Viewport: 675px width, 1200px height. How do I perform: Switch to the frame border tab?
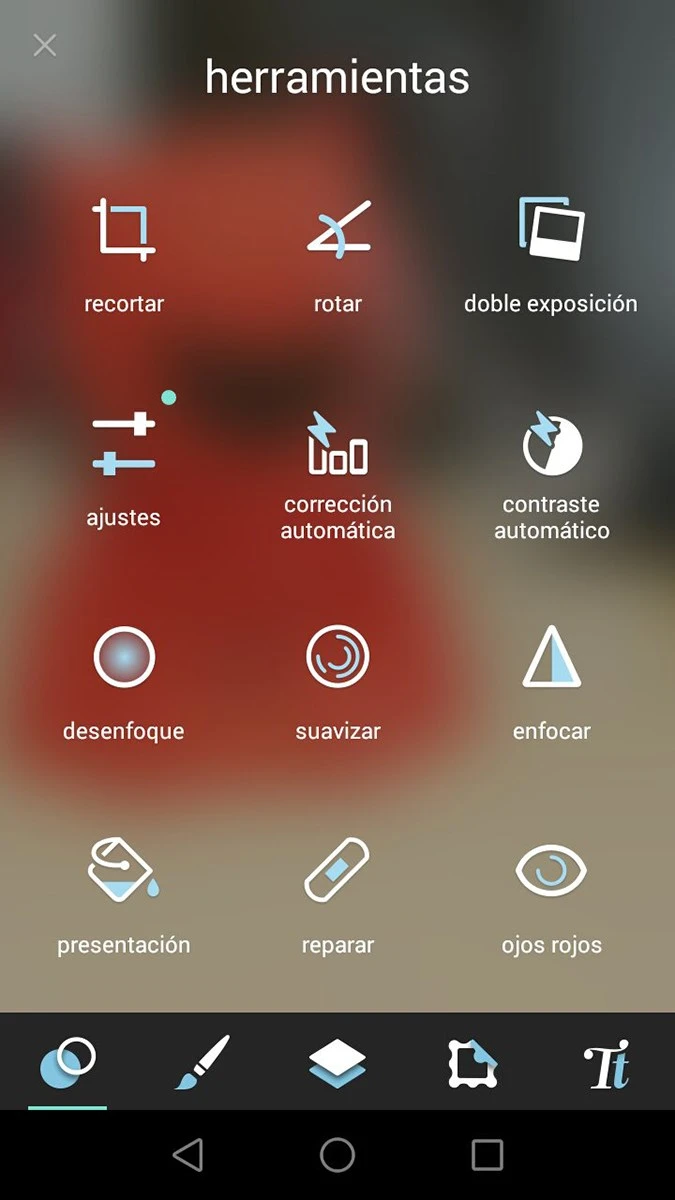[472, 1062]
